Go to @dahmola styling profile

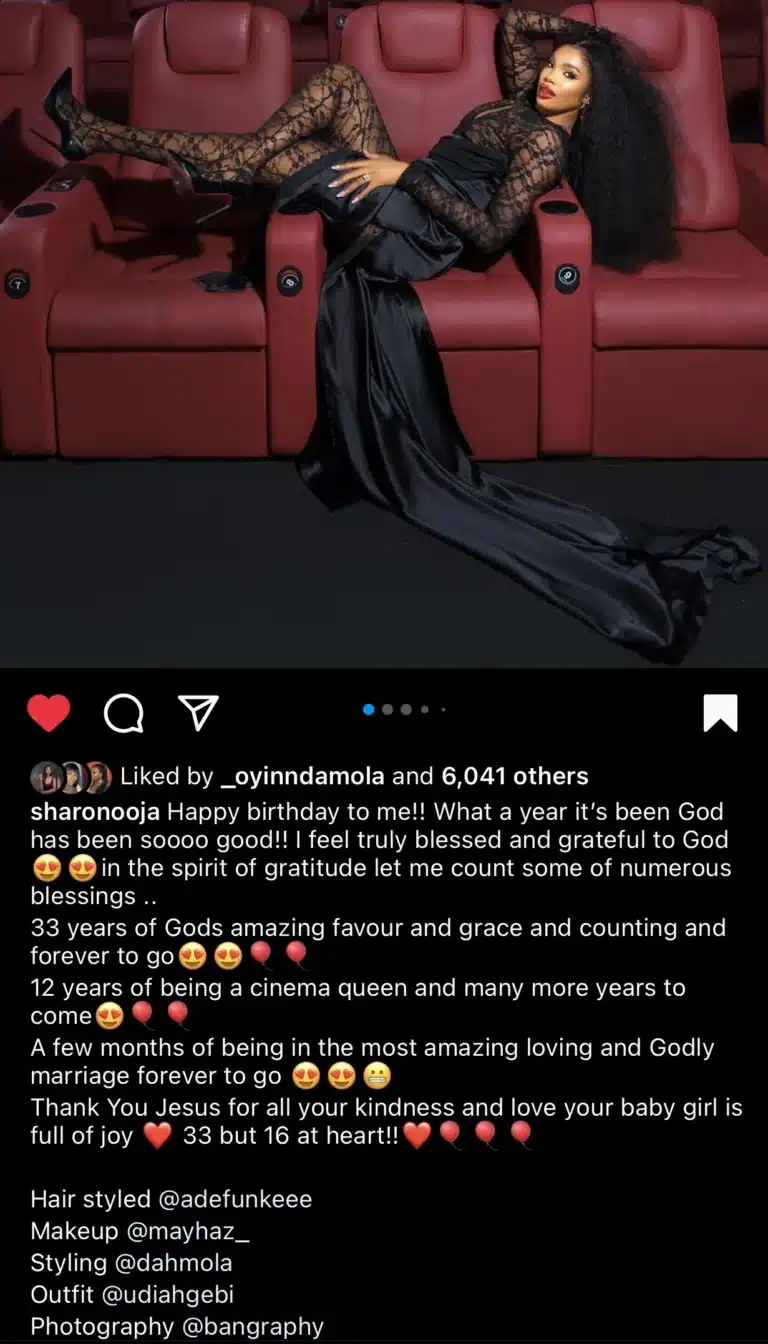[x=172, y=1263]
